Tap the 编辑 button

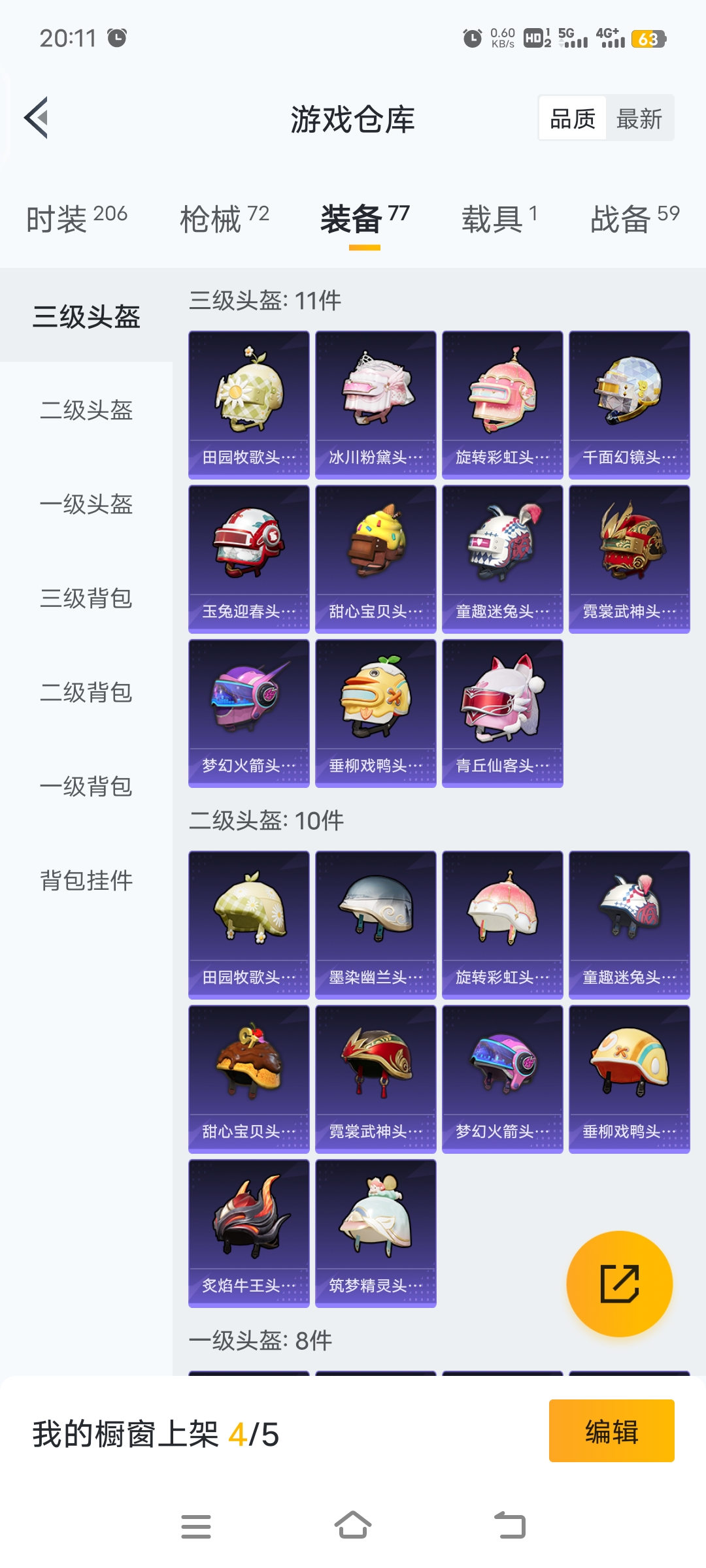coord(612,1431)
